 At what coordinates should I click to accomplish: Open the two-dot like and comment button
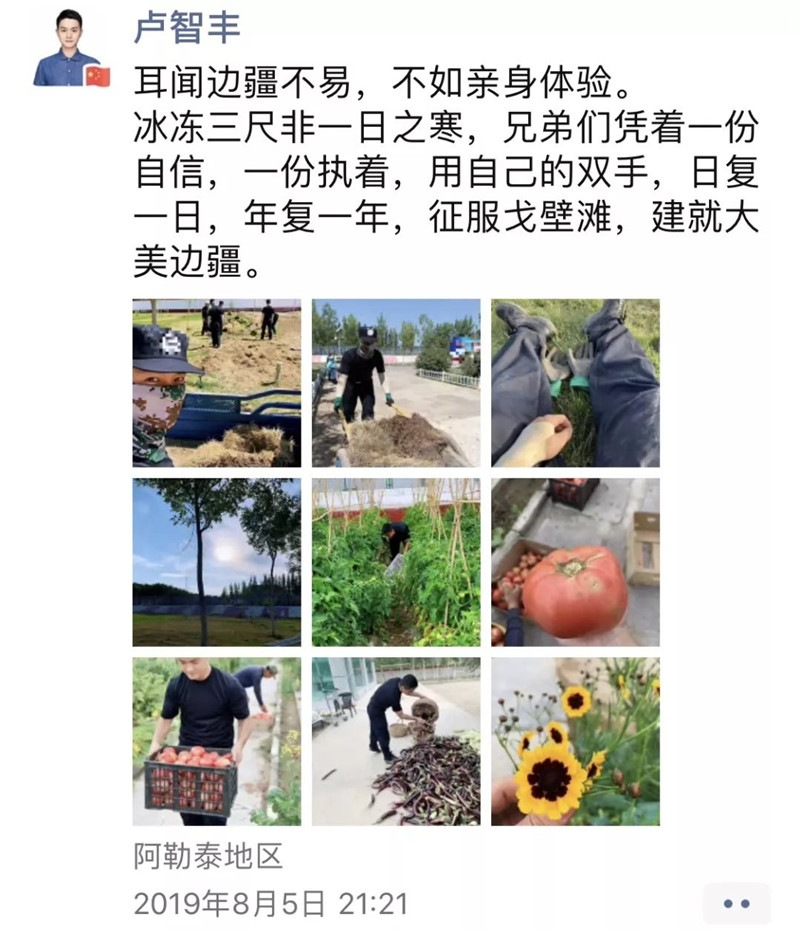tap(736, 903)
